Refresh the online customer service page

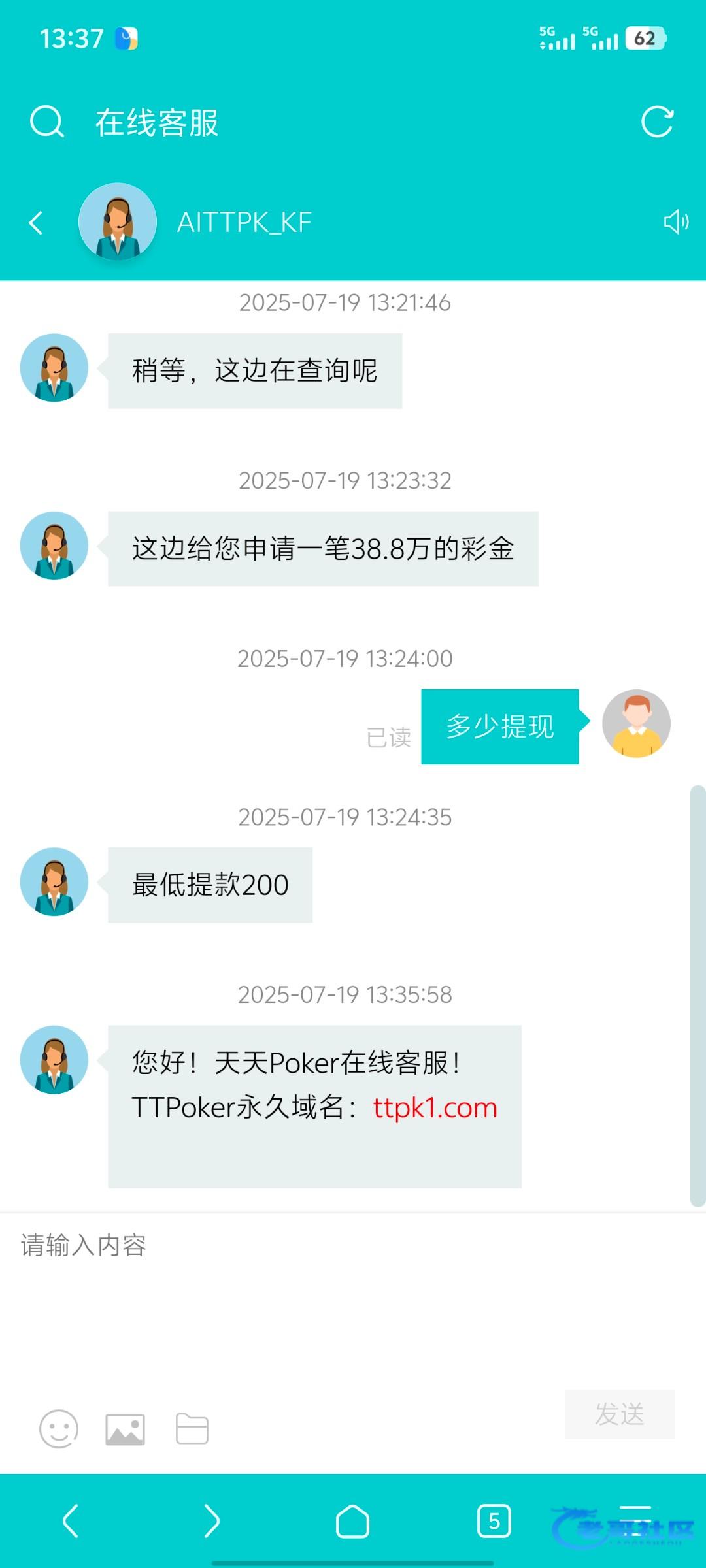point(658,122)
